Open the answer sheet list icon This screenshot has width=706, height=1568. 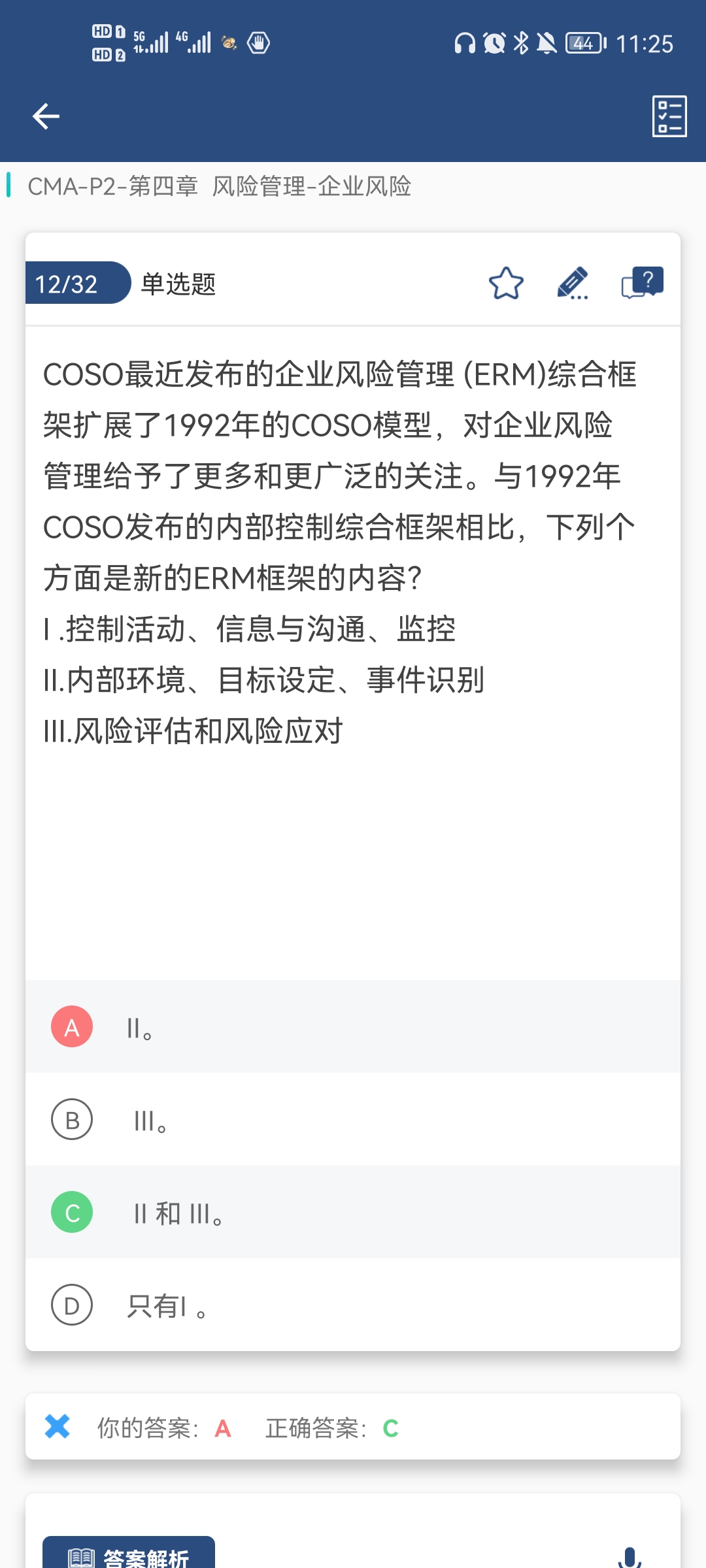coord(669,116)
